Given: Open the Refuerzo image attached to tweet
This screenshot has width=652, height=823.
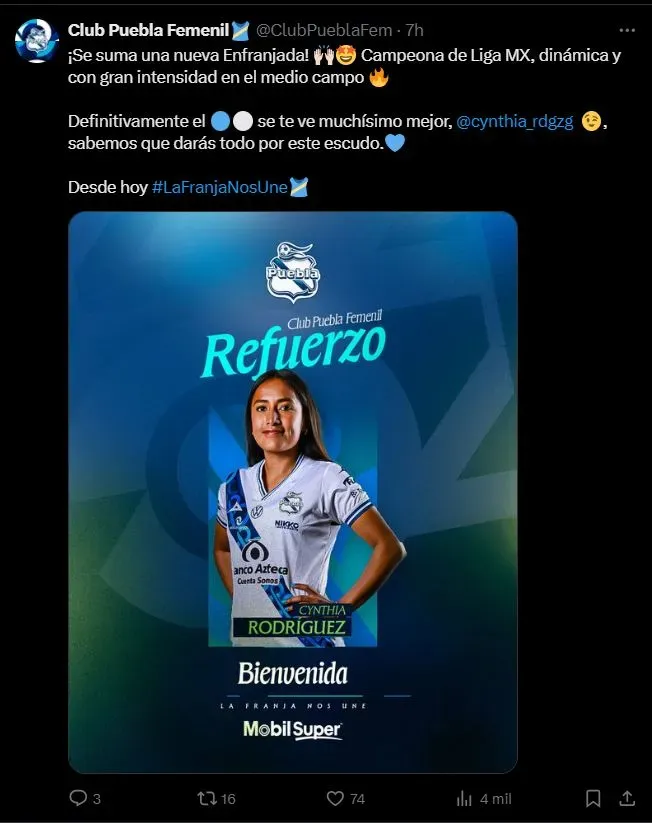Looking at the screenshot, I should 292,492.
